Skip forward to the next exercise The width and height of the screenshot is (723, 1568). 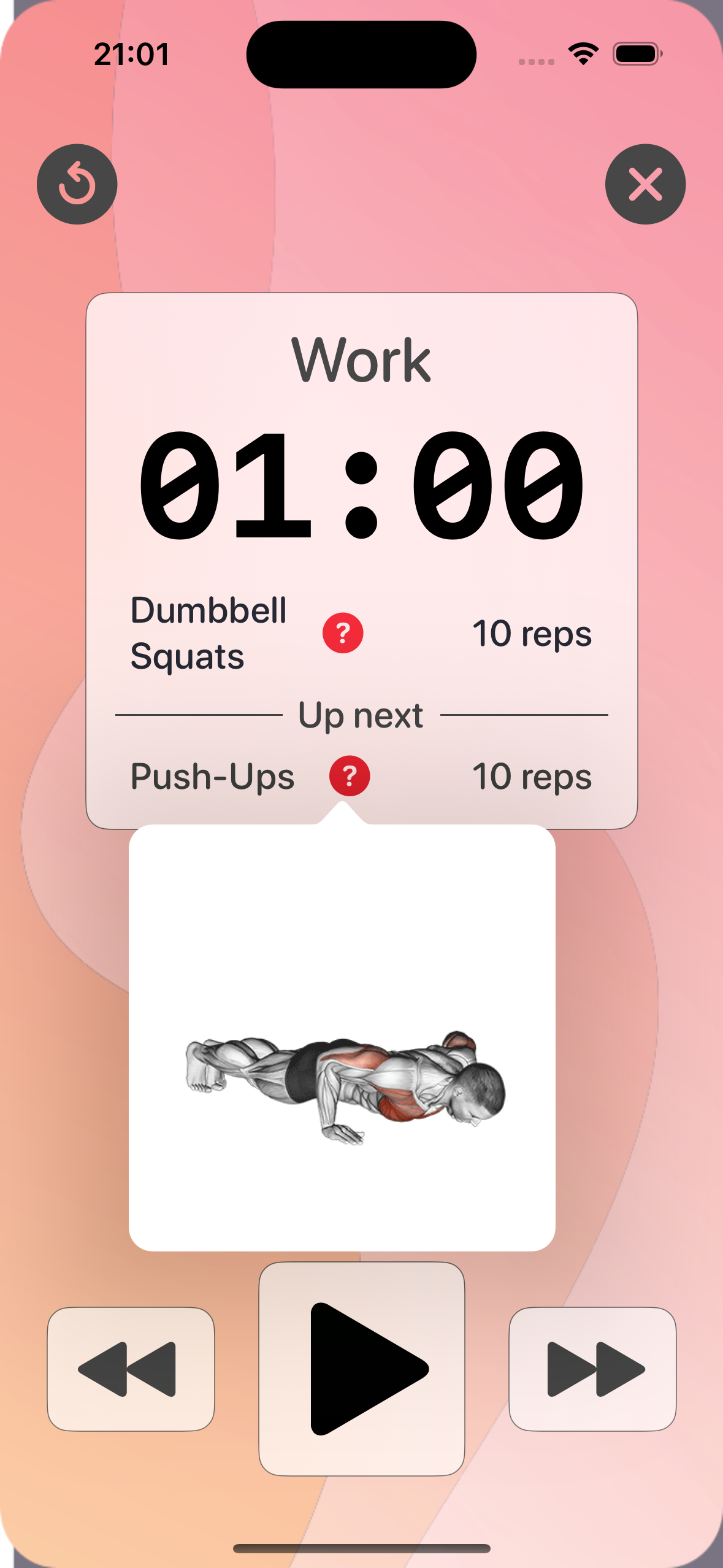(592, 1369)
